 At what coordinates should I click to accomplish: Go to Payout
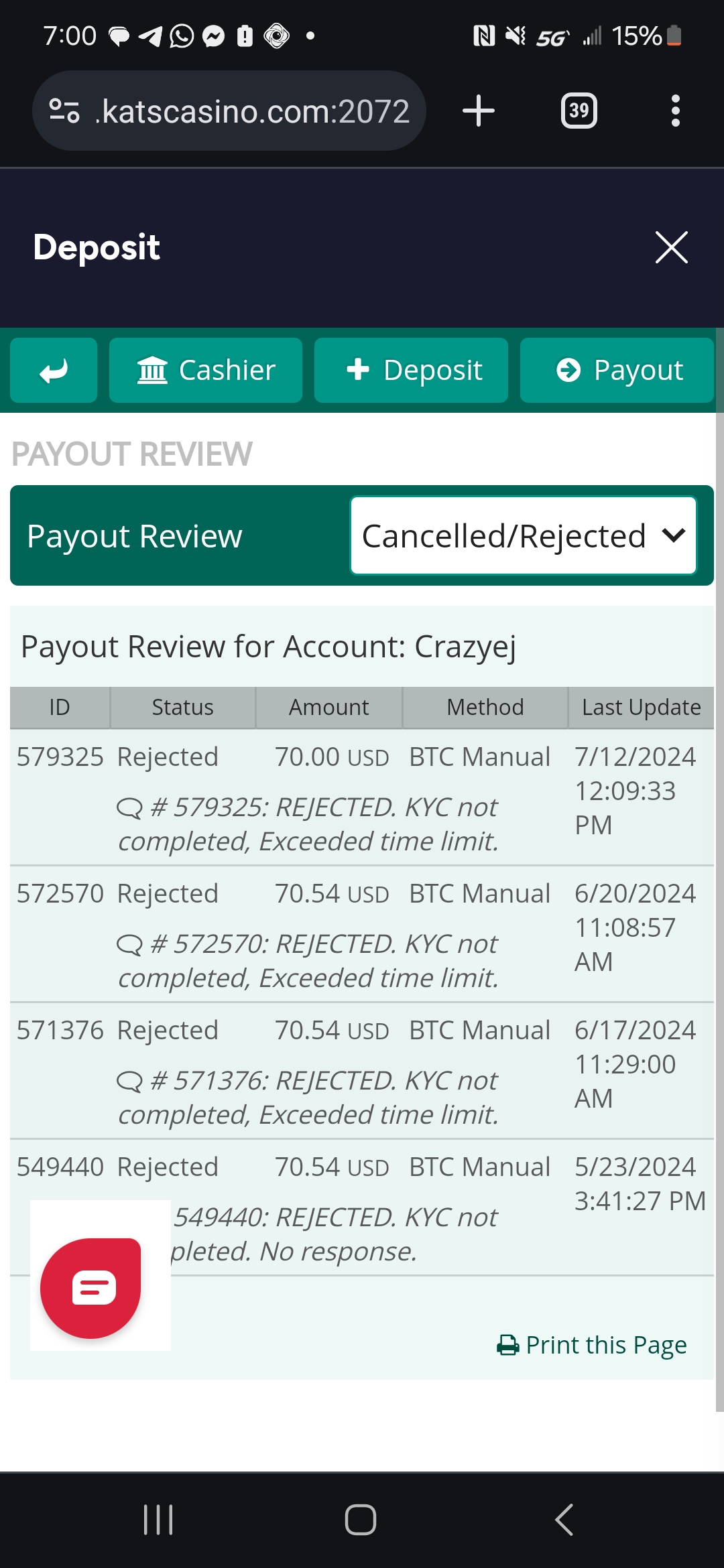click(x=617, y=370)
